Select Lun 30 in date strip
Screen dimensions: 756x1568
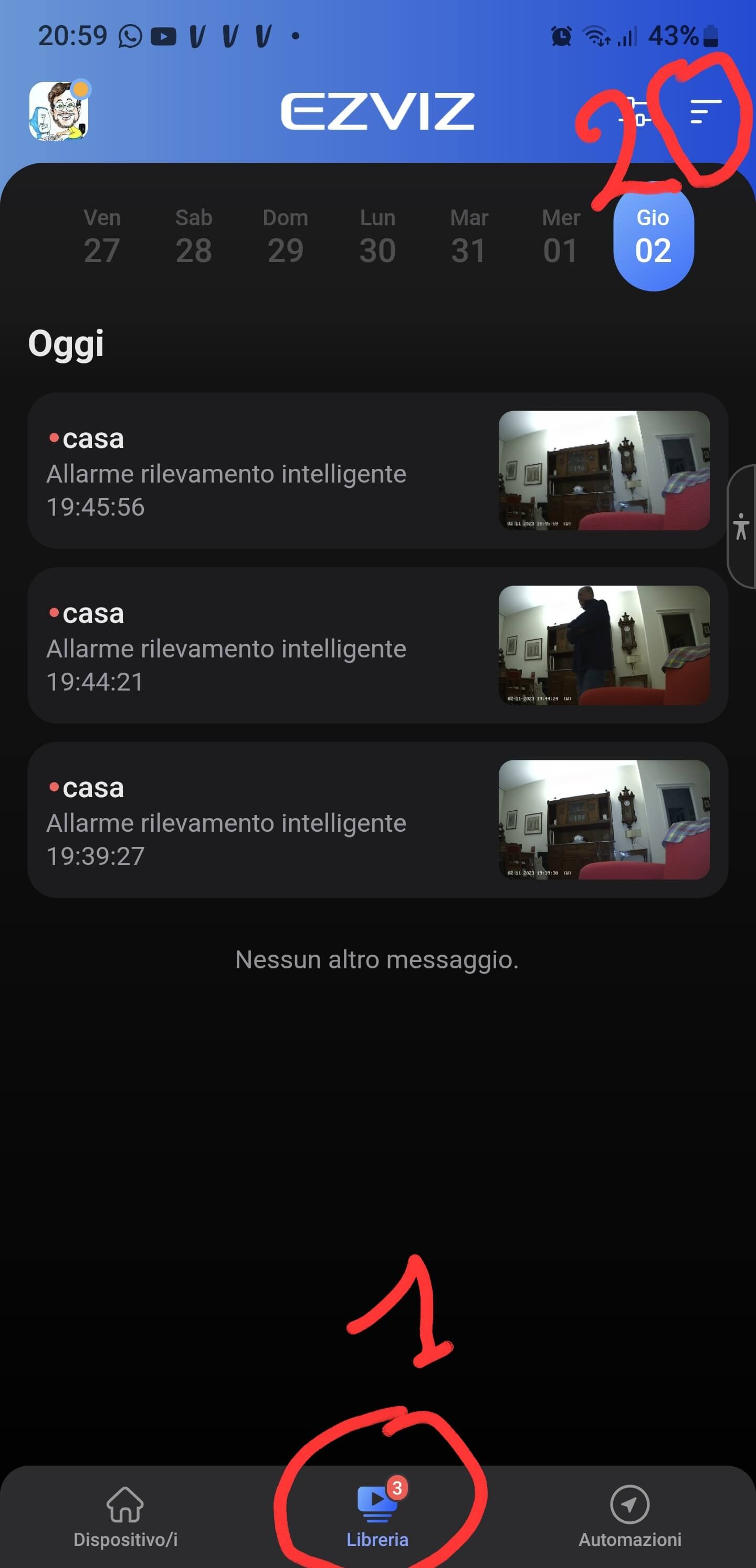[377, 237]
